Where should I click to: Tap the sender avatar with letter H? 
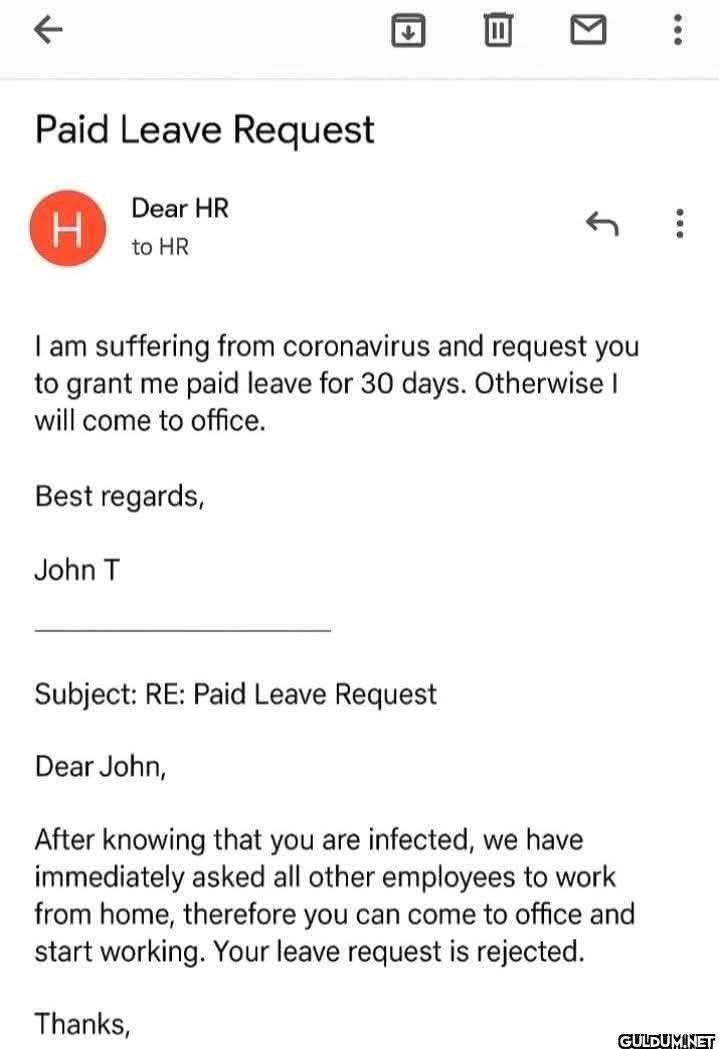click(67, 230)
